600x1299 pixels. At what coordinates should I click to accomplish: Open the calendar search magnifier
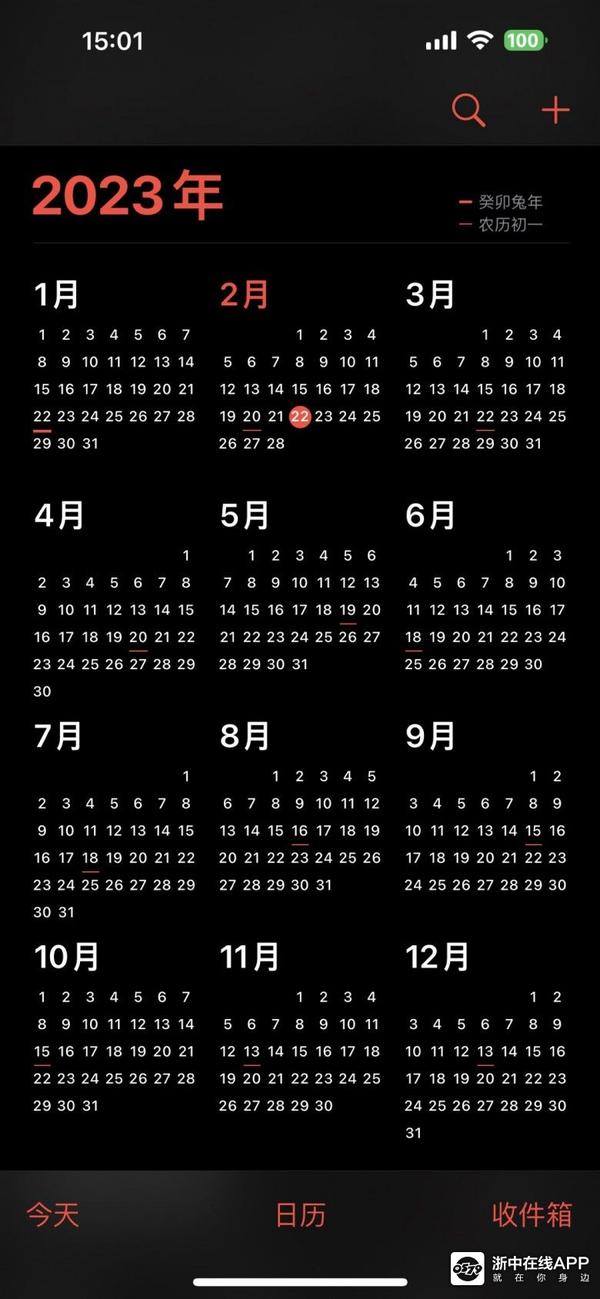point(468,110)
